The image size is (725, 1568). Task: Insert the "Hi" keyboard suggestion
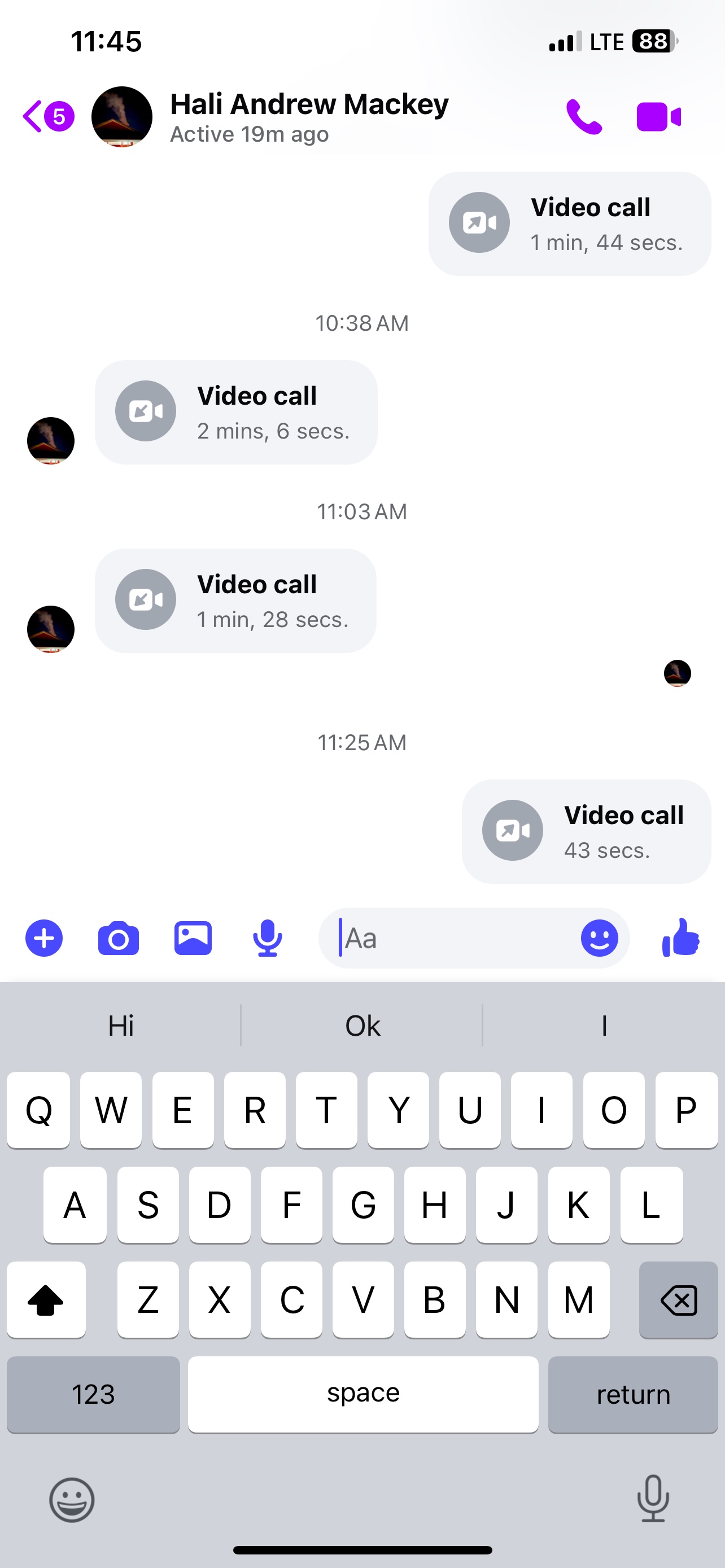tap(120, 1026)
